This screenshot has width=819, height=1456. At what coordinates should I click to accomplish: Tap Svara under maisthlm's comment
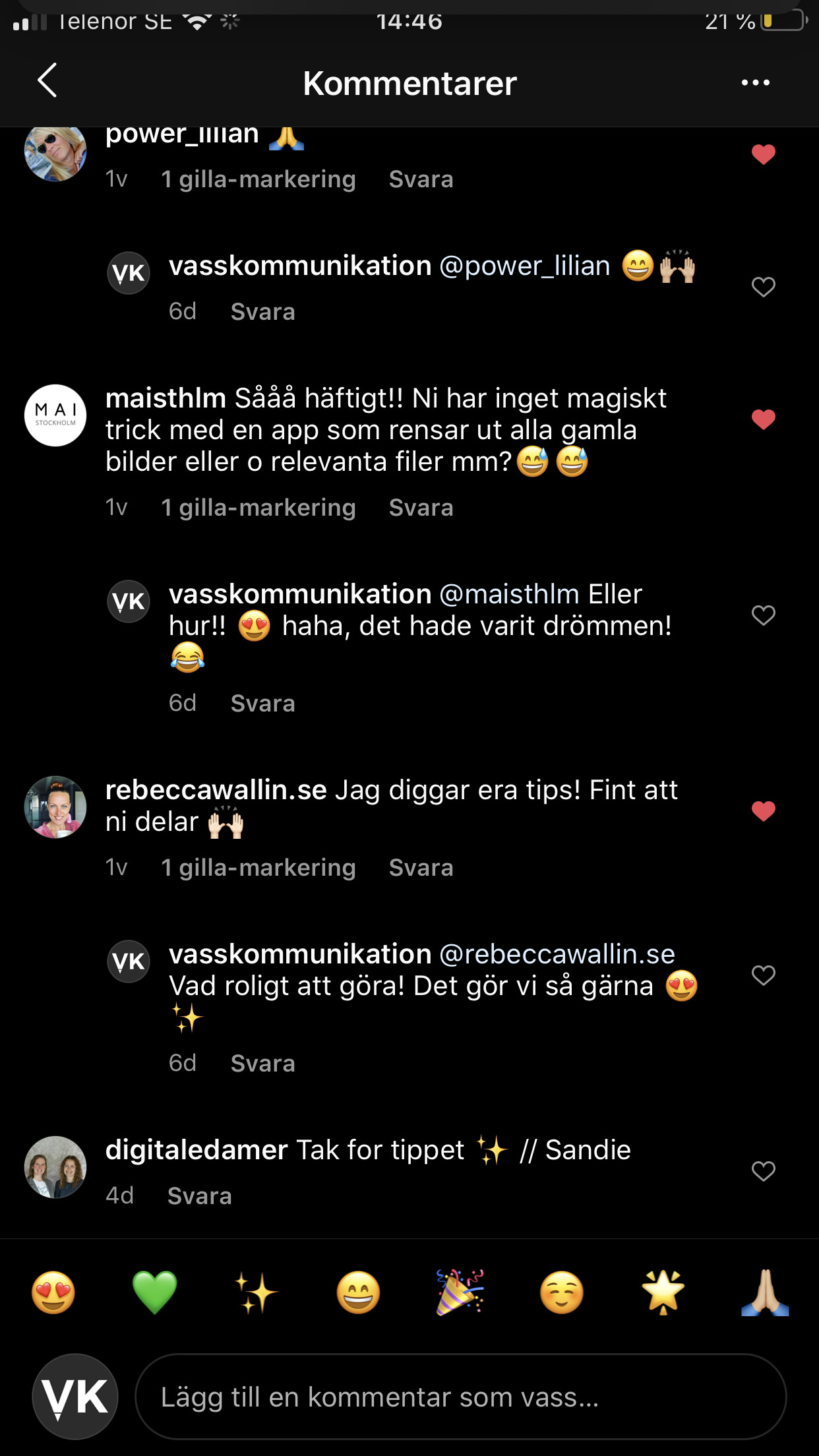(421, 508)
